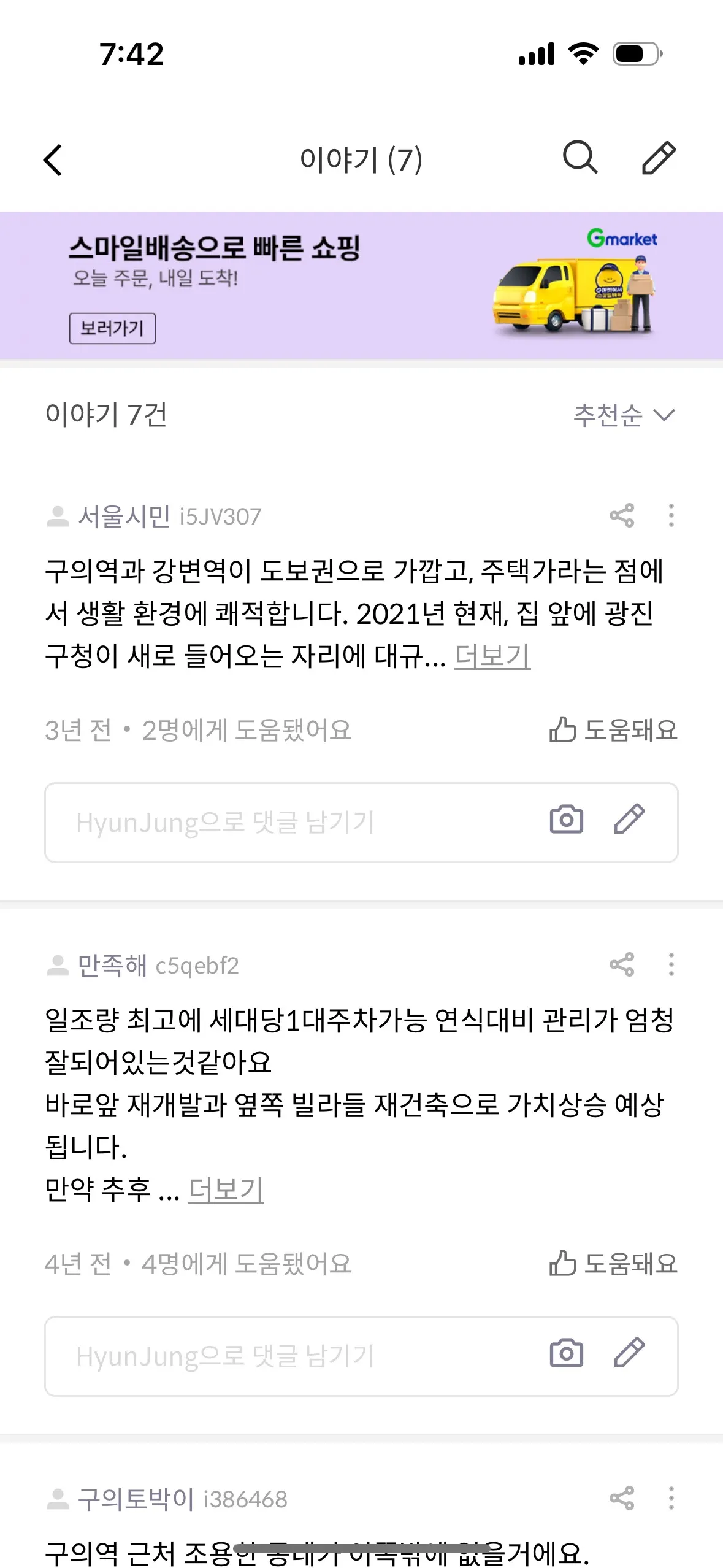Share 만족해's post

pos(622,964)
